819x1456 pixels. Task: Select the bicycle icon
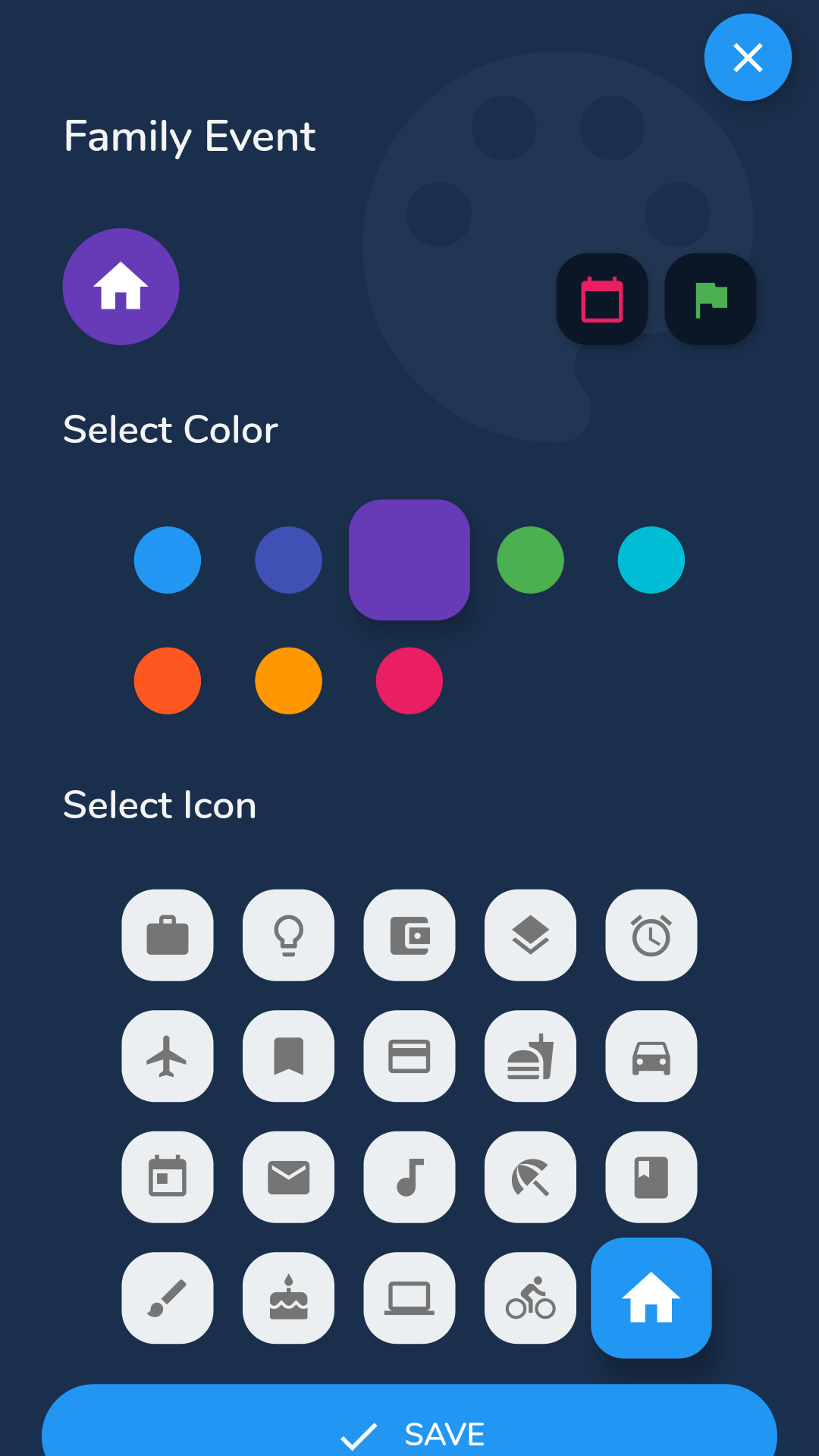click(530, 1298)
